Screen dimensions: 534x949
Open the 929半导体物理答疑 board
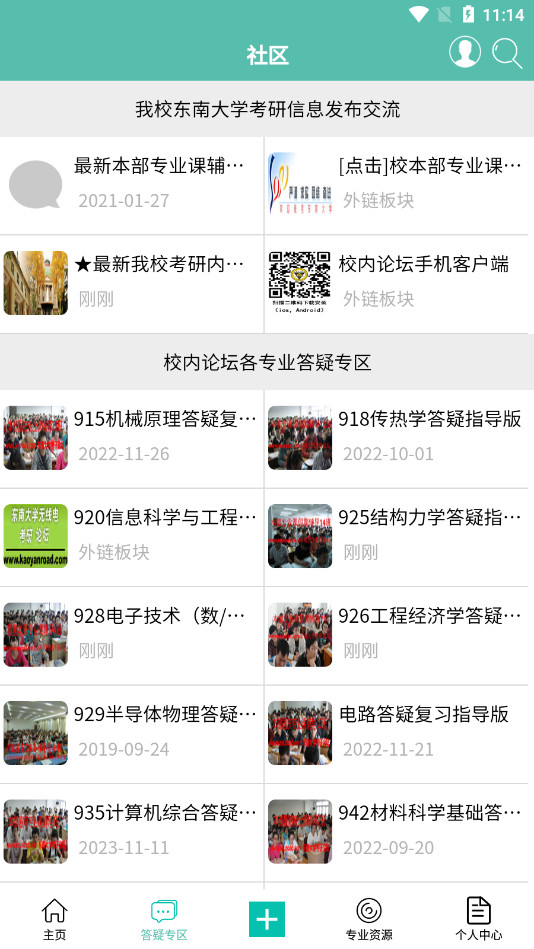pyautogui.click(x=132, y=734)
